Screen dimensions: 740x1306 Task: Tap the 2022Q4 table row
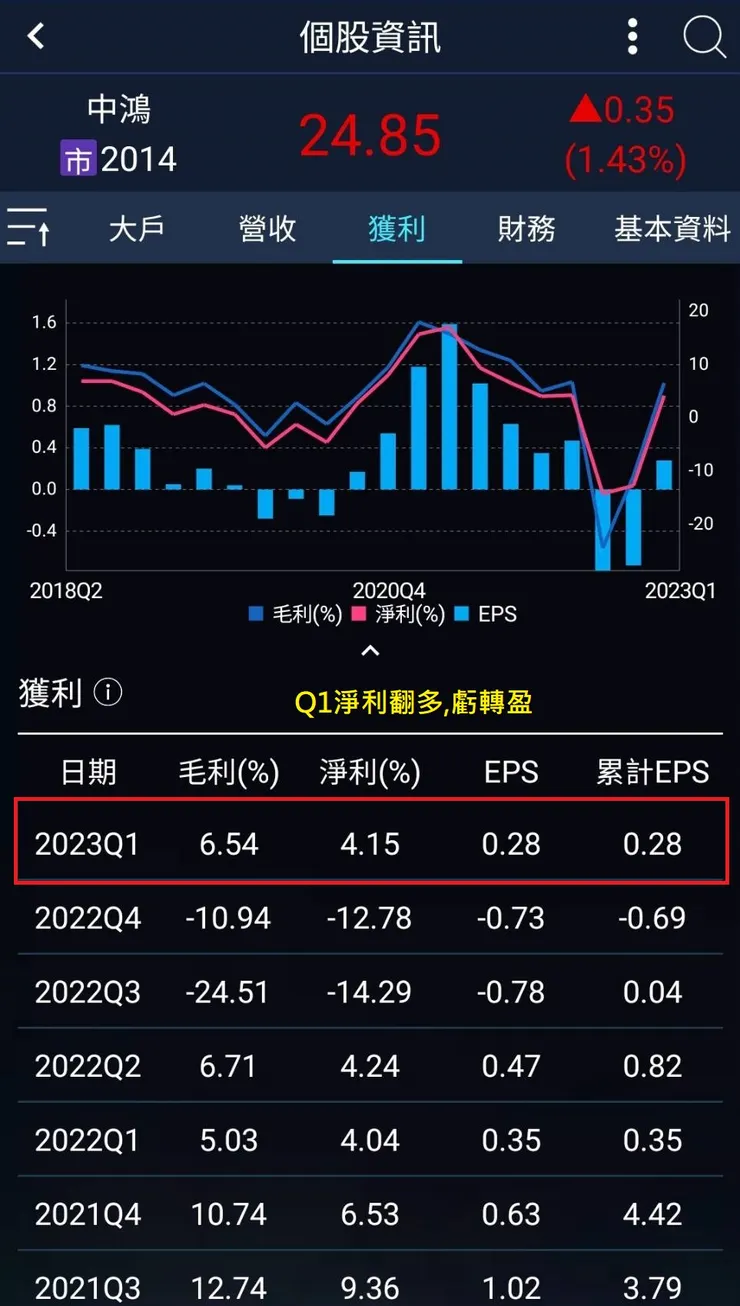tap(370, 918)
